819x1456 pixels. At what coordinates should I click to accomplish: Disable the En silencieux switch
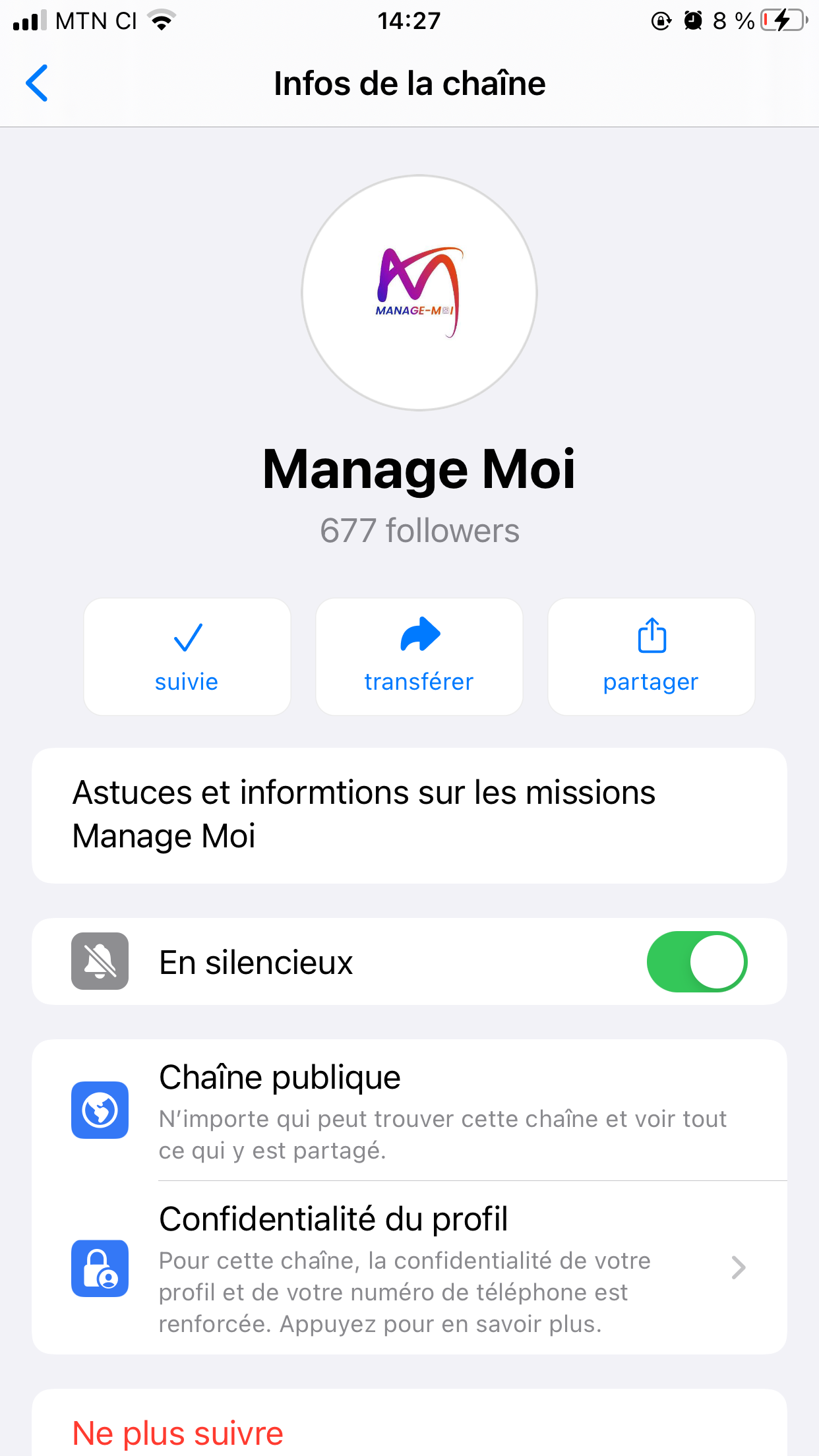coord(696,962)
